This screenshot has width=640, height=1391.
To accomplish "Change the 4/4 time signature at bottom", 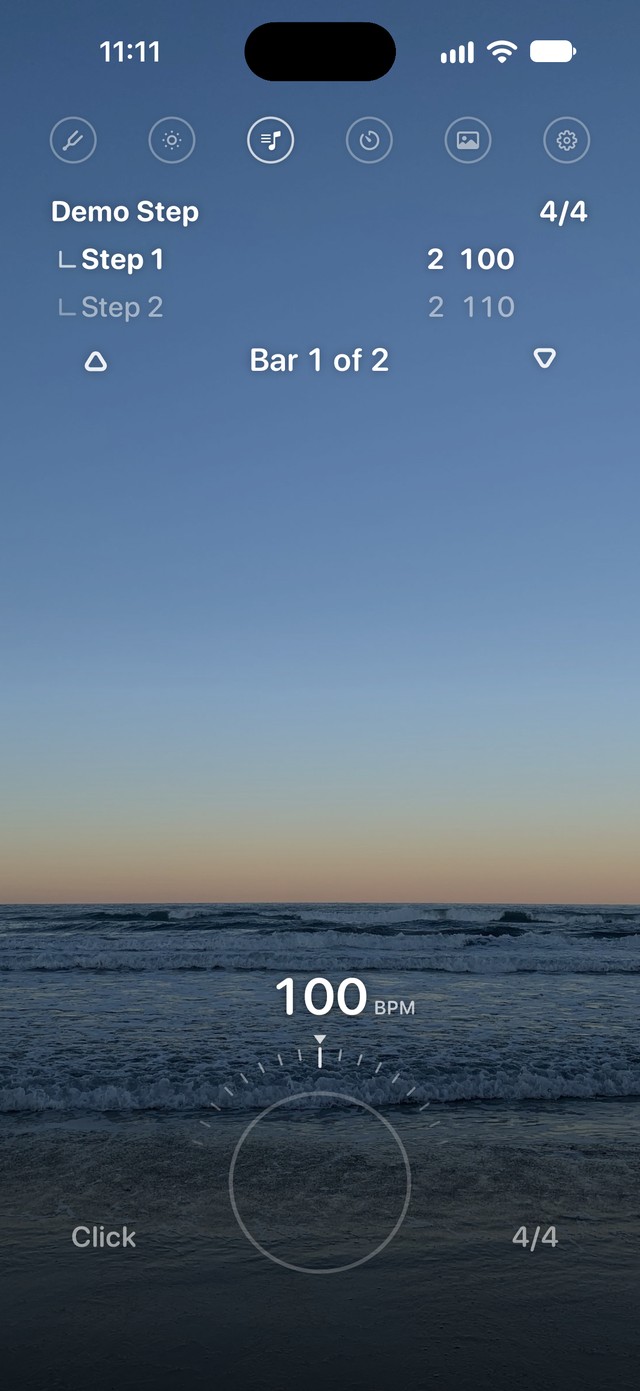I will [535, 1237].
